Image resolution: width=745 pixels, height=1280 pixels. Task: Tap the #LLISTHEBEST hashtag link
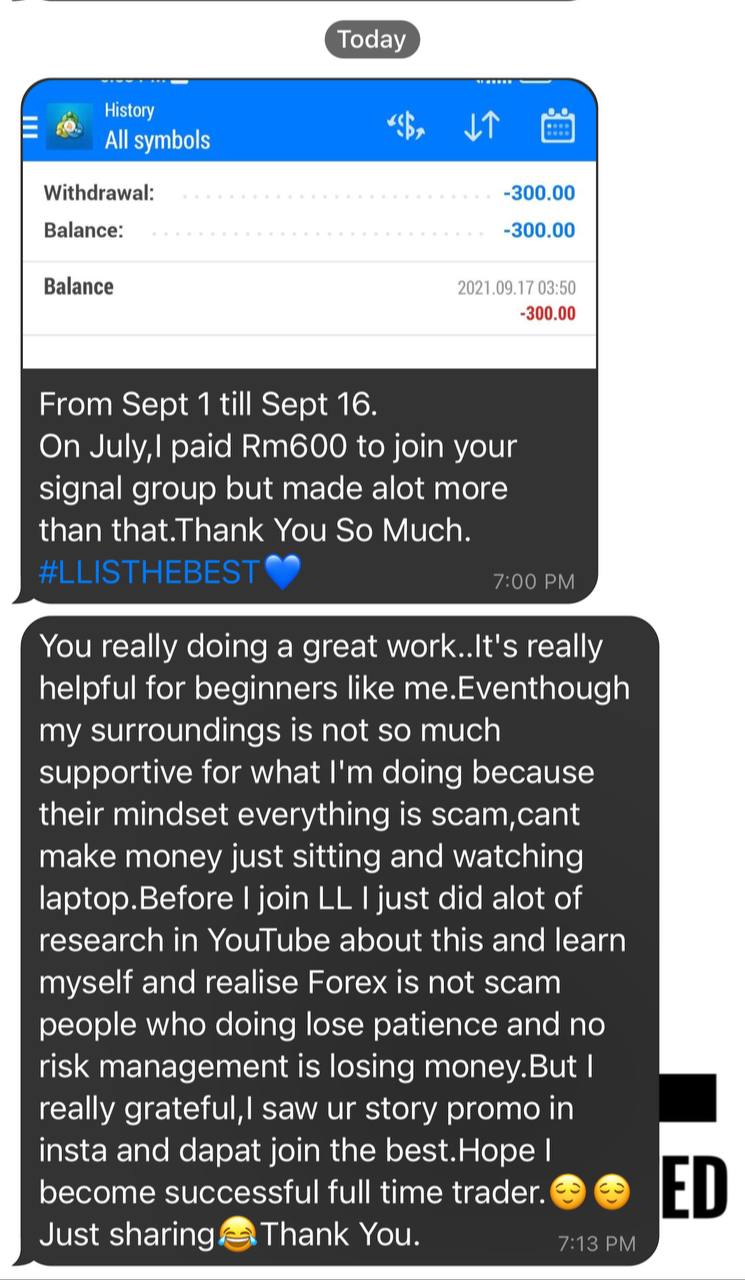point(150,574)
